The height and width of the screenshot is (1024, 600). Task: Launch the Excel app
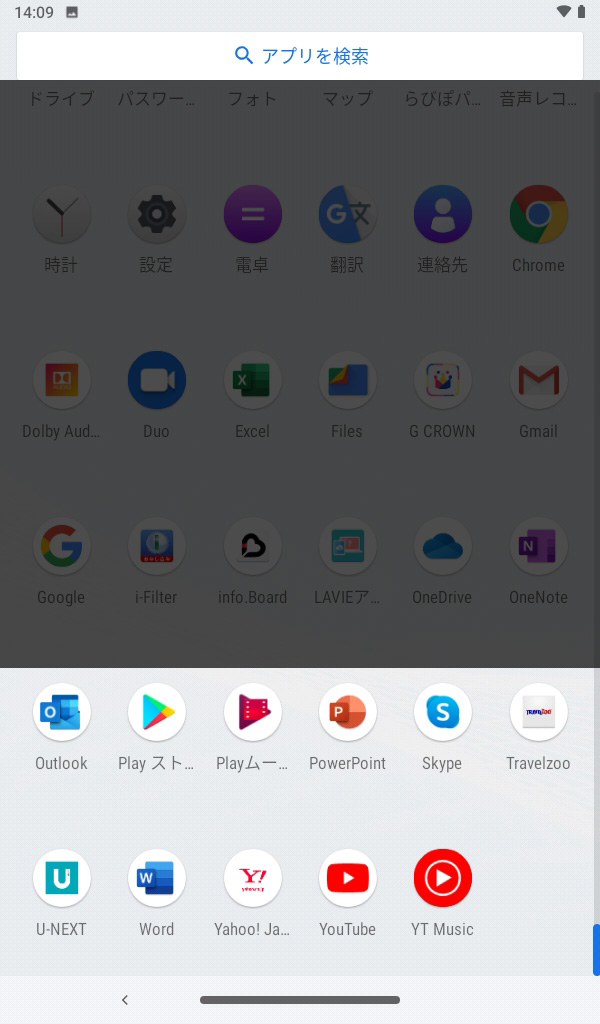point(252,381)
